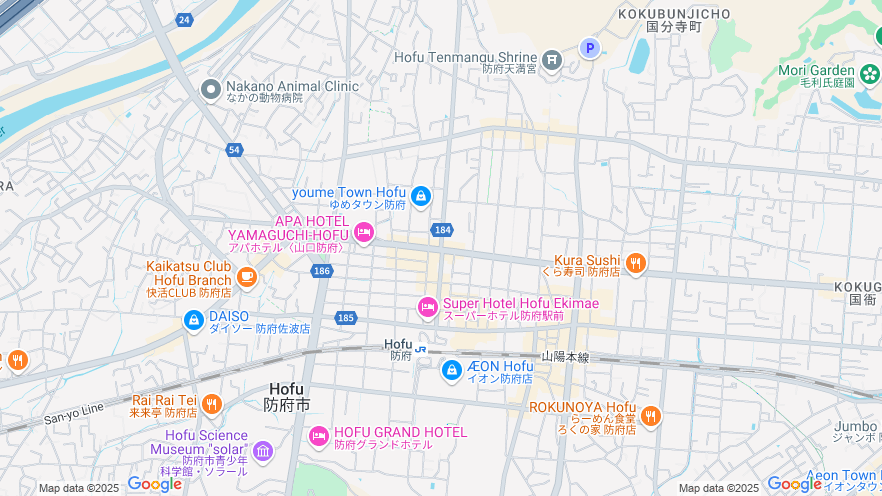
Task: Tap the youme Town Hofu shopping marker
Action: 421,196
